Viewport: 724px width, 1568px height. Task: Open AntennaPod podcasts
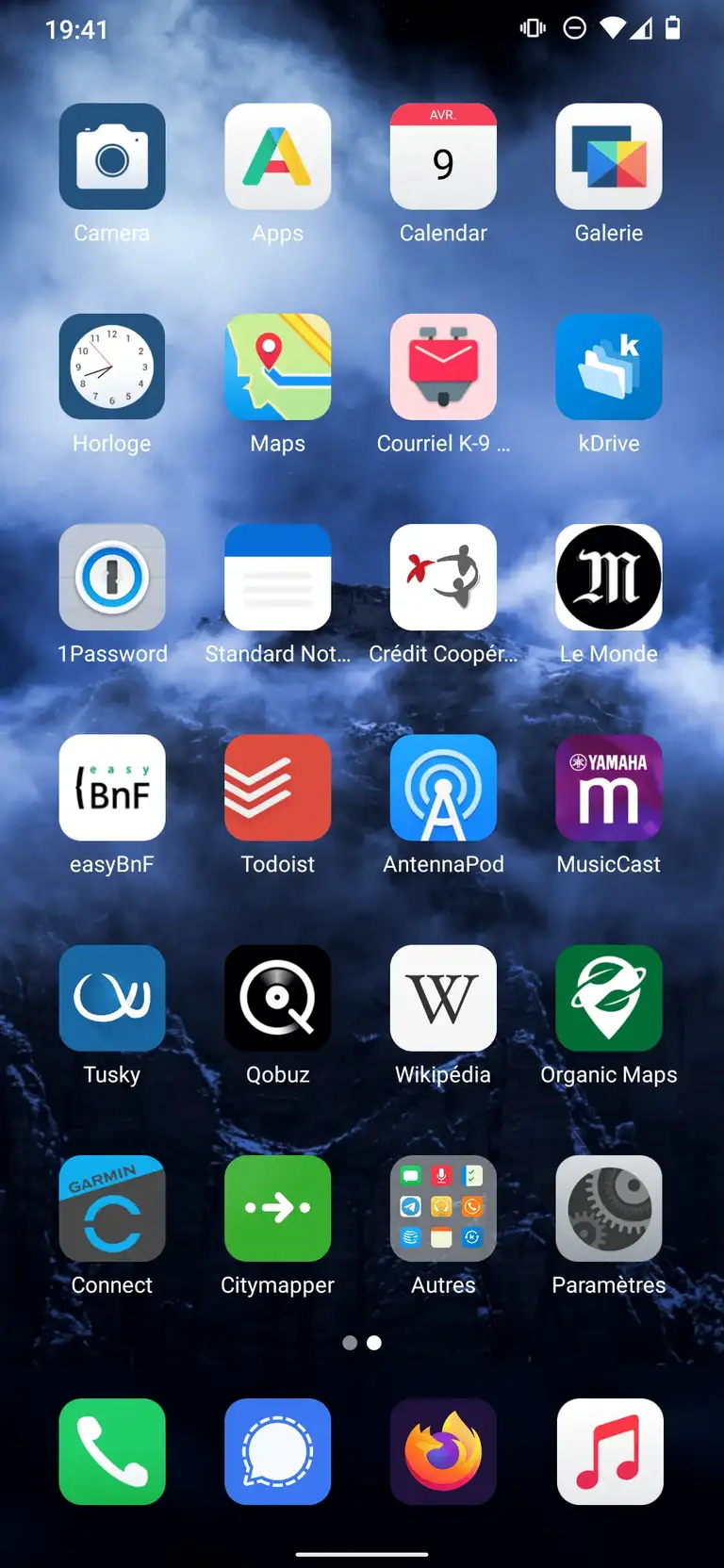pos(443,788)
